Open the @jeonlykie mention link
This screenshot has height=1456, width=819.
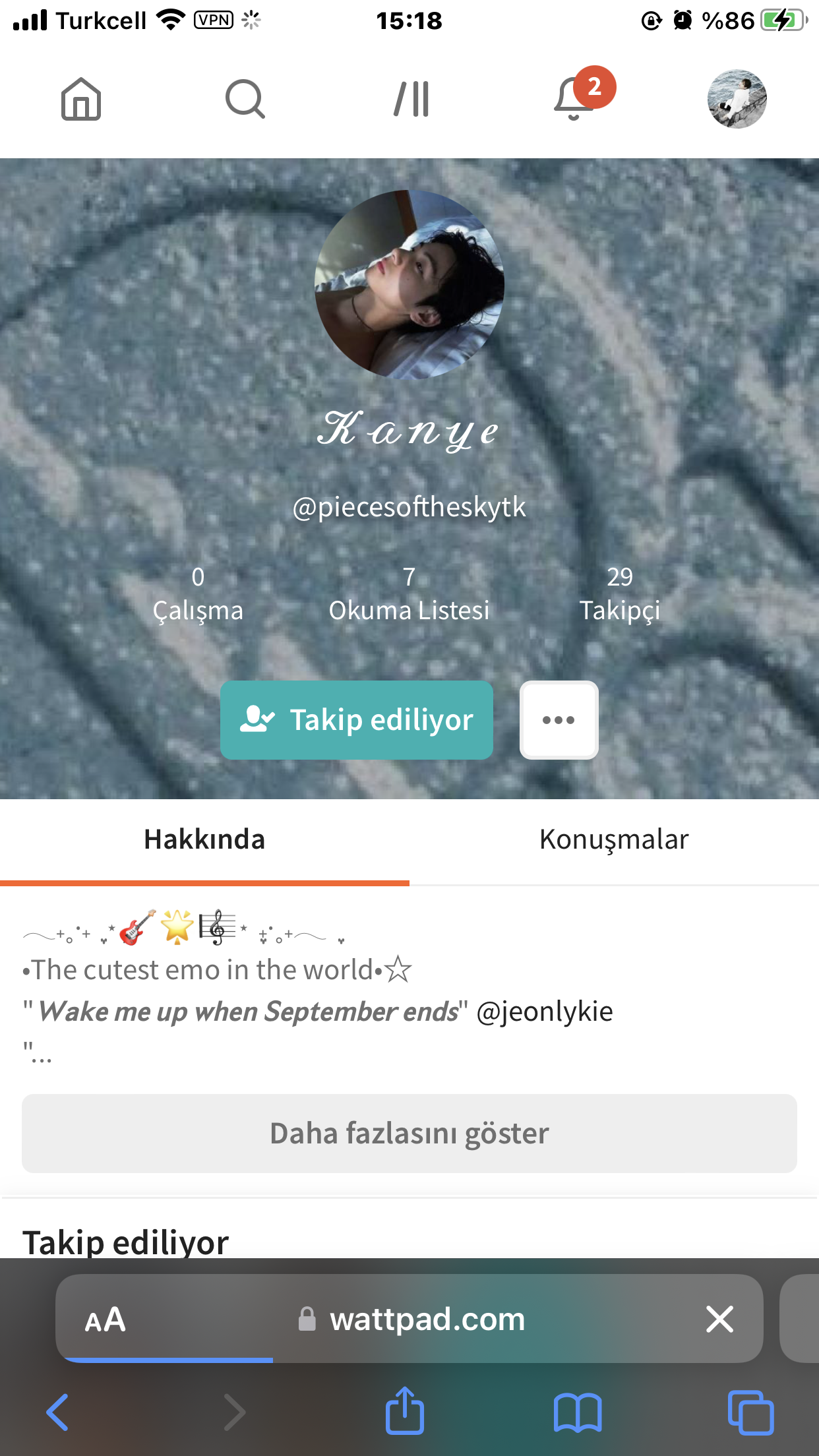tap(545, 1012)
